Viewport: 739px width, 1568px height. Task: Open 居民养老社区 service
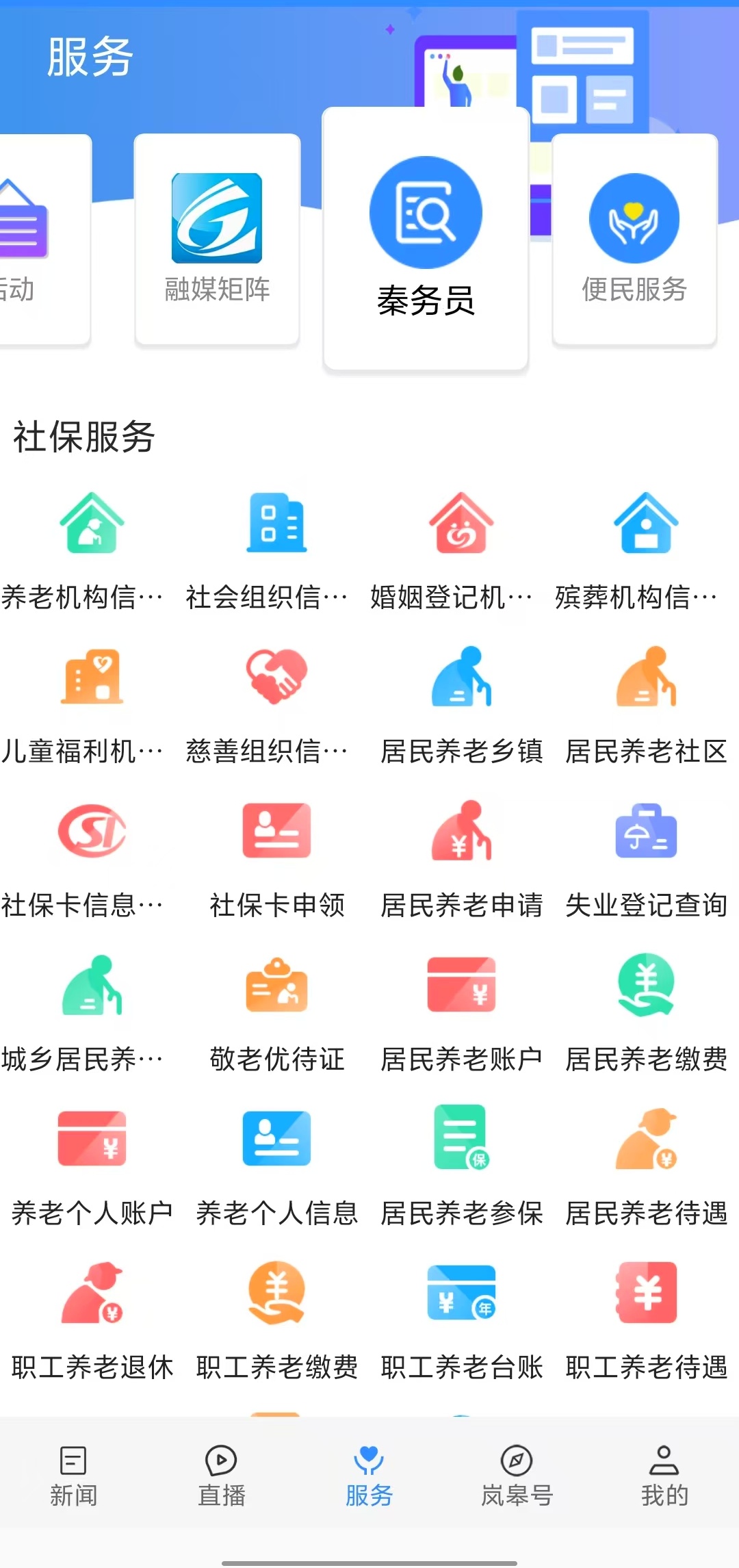pos(646,705)
